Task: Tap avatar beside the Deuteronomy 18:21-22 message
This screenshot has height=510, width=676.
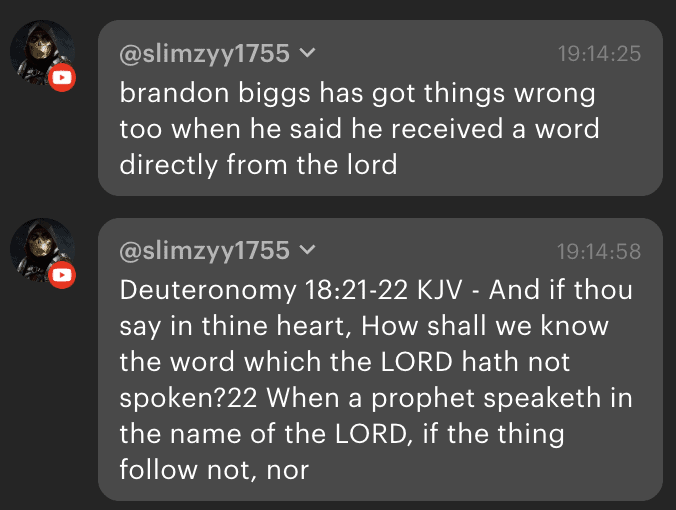Action: click(41, 250)
